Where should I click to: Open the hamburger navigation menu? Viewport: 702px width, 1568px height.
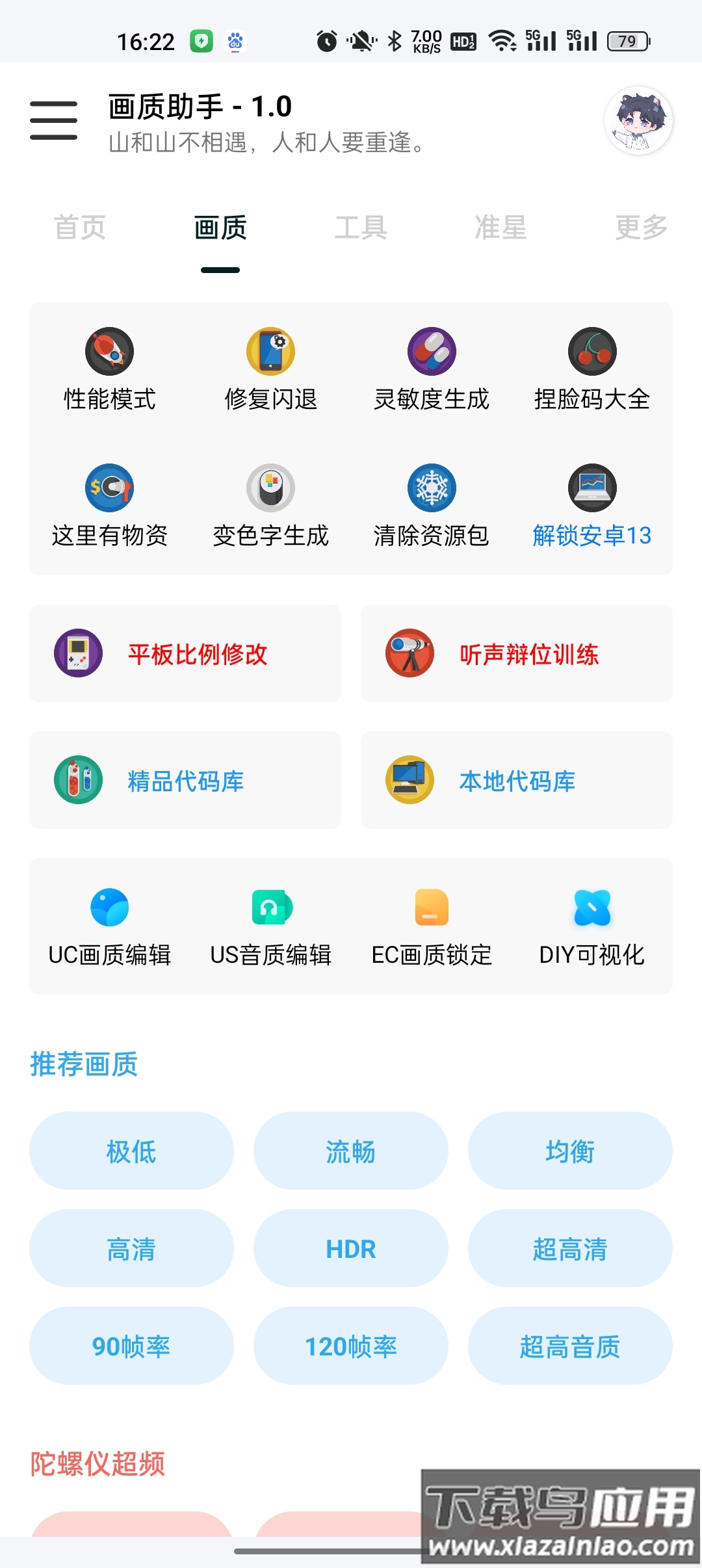pos(53,120)
